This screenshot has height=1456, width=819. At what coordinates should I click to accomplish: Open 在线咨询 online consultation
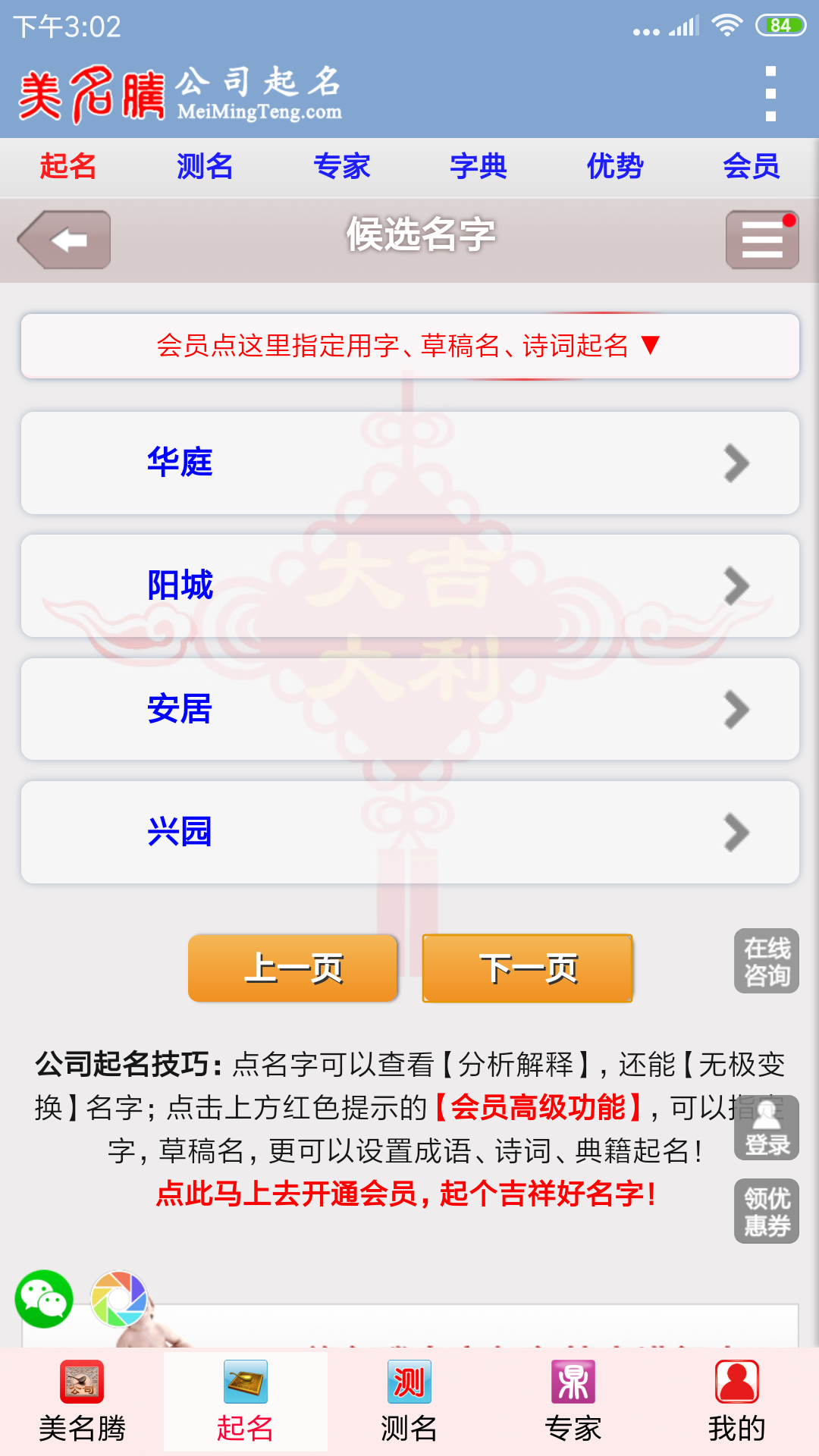pyautogui.click(x=767, y=961)
